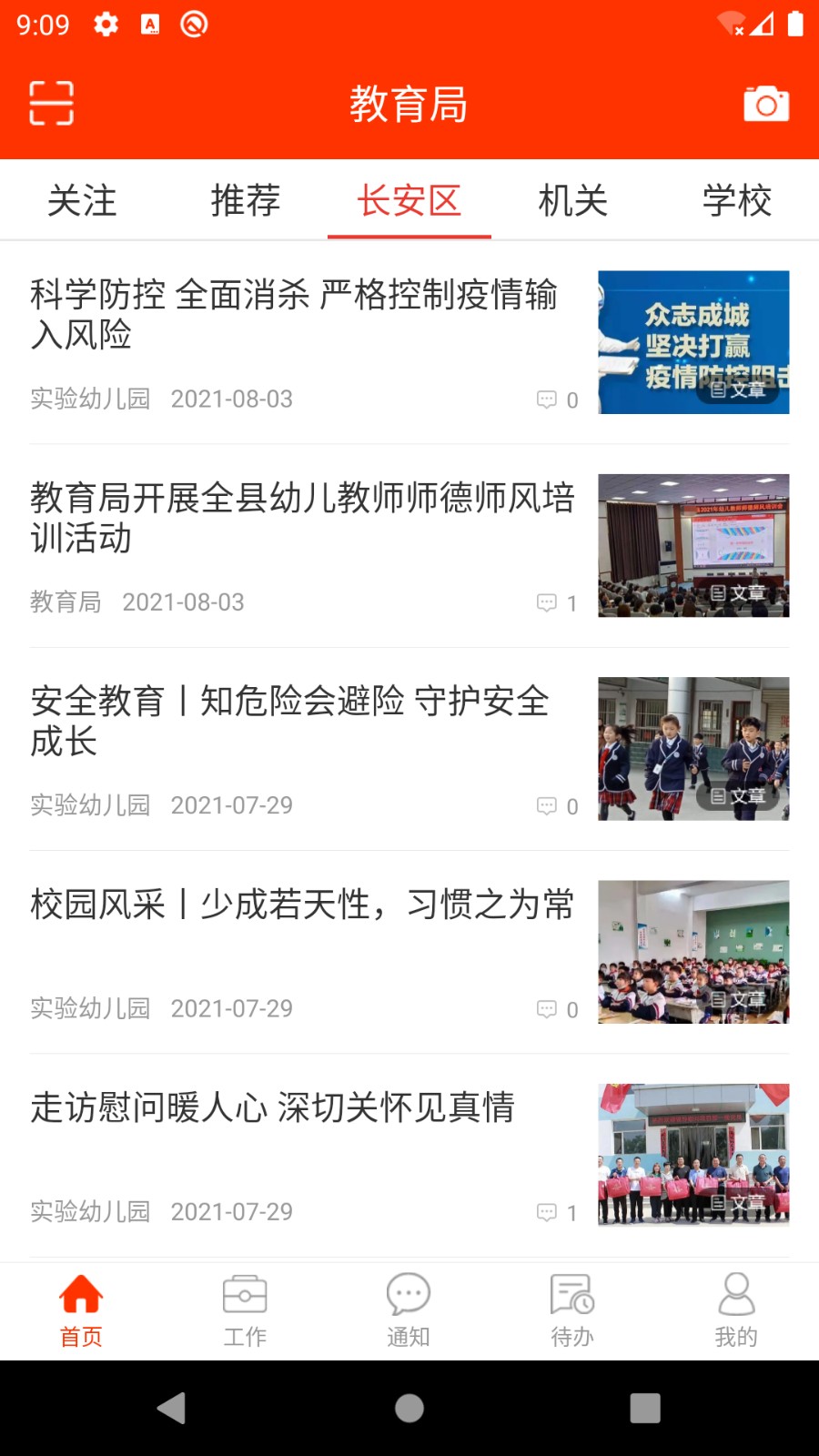Screen dimensions: 819x1456
Task: Open the 工作 bottom tab
Action: point(245,1310)
